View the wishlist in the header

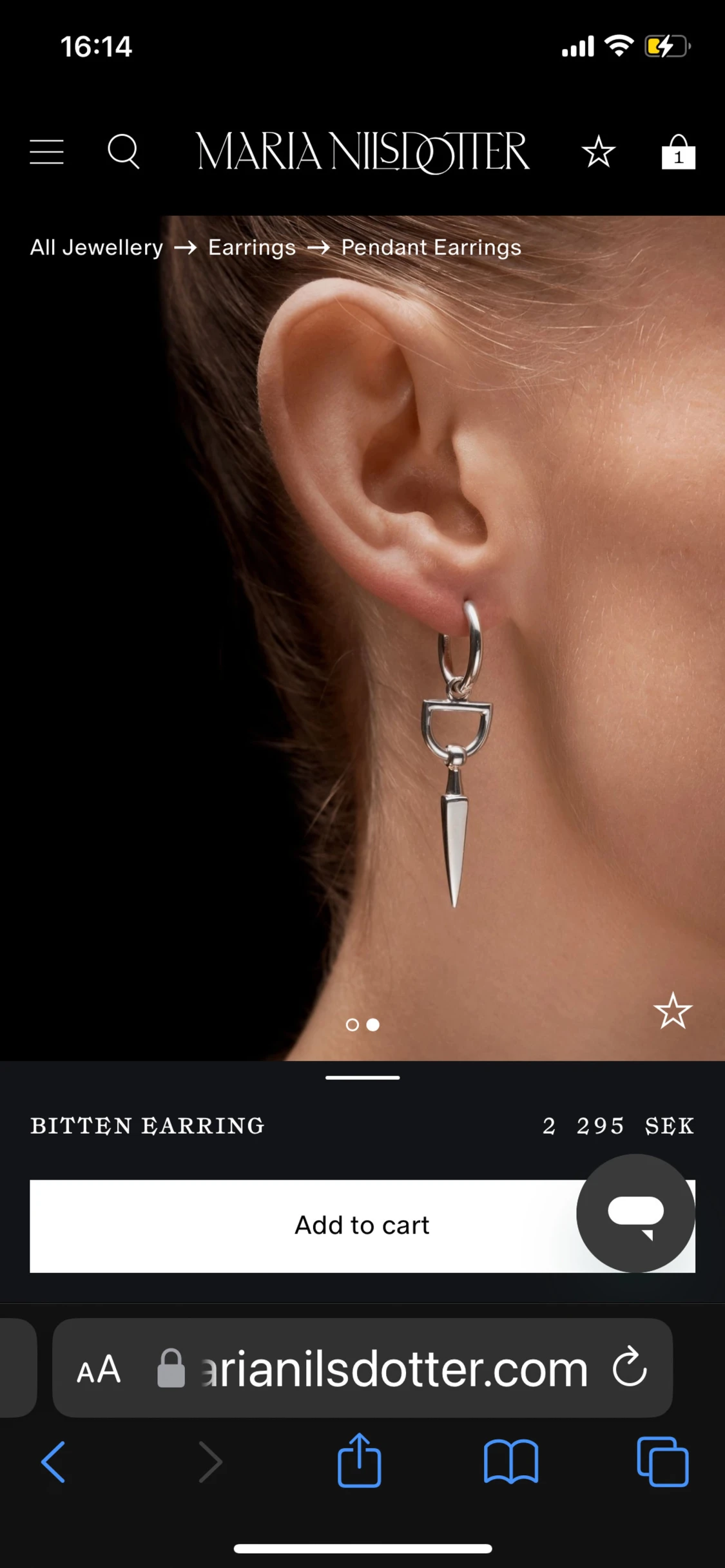(x=599, y=152)
